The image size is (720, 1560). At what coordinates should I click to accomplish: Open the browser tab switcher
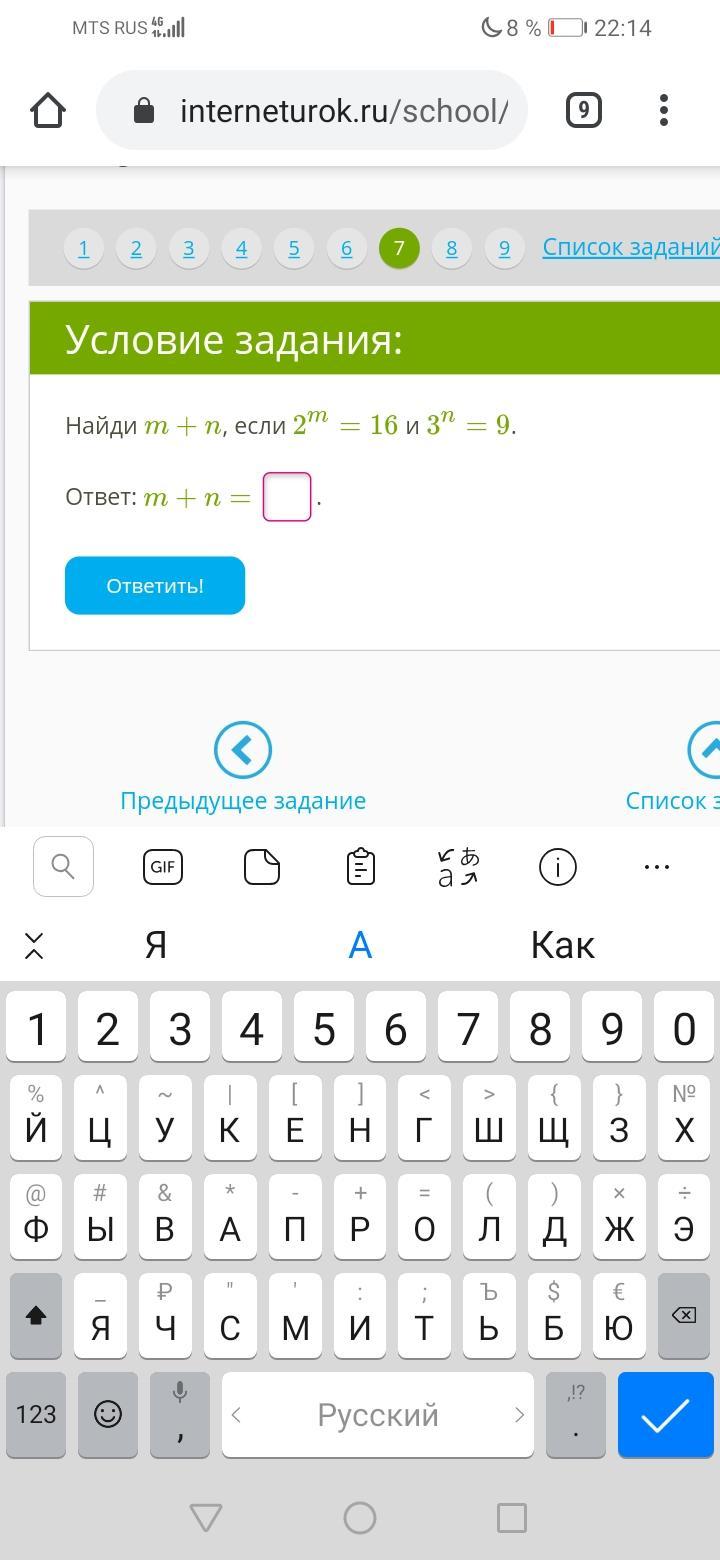point(583,110)
